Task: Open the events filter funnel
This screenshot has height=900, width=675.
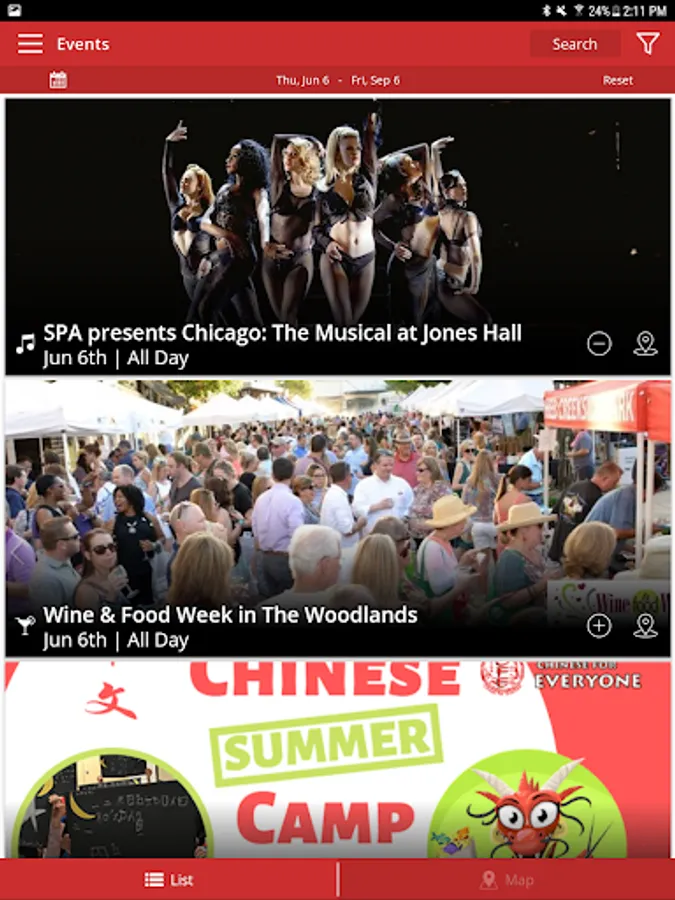Action: (648, 44)
